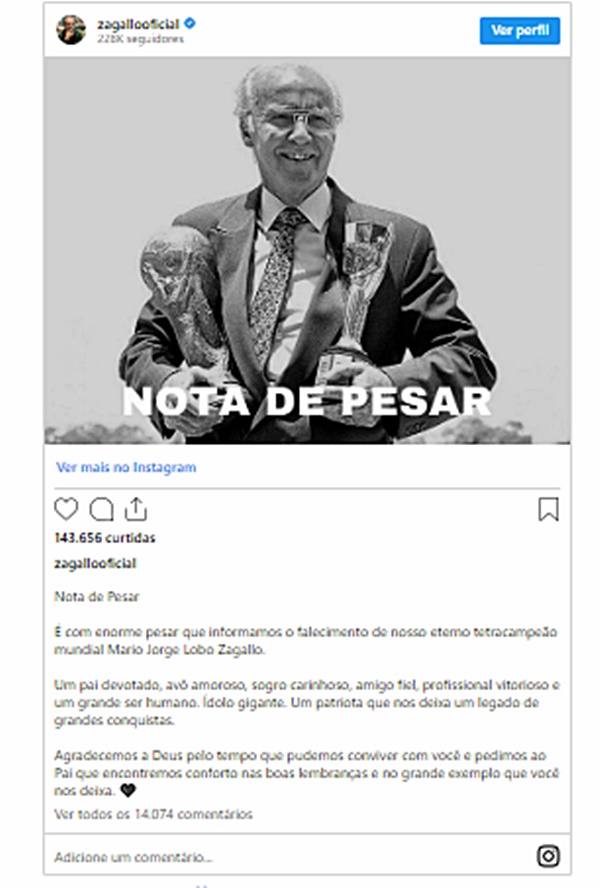This screenshot has width=600, height=888.
Task: Open zagallooficial profile avatar
Action: [x=71, y=30]
